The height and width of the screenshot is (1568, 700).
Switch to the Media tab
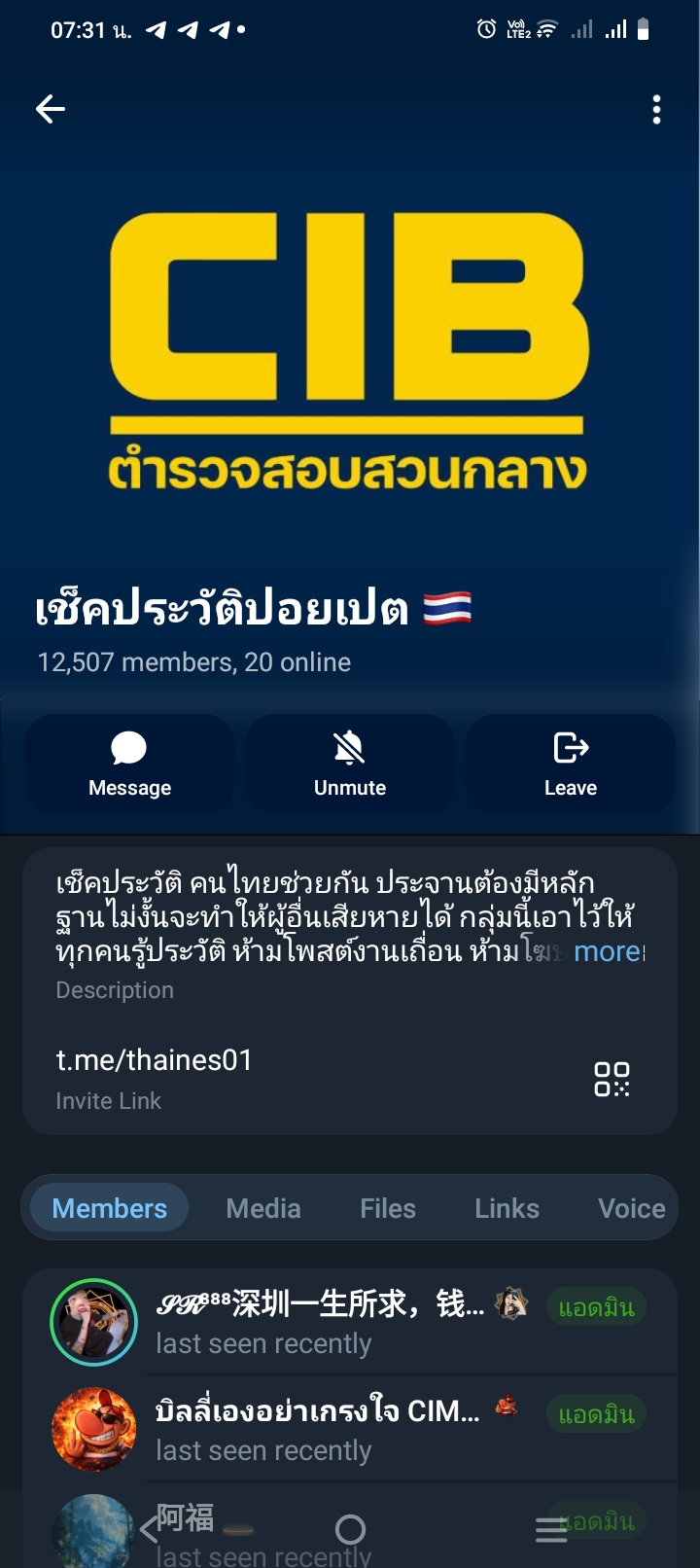pos(263,1208)
